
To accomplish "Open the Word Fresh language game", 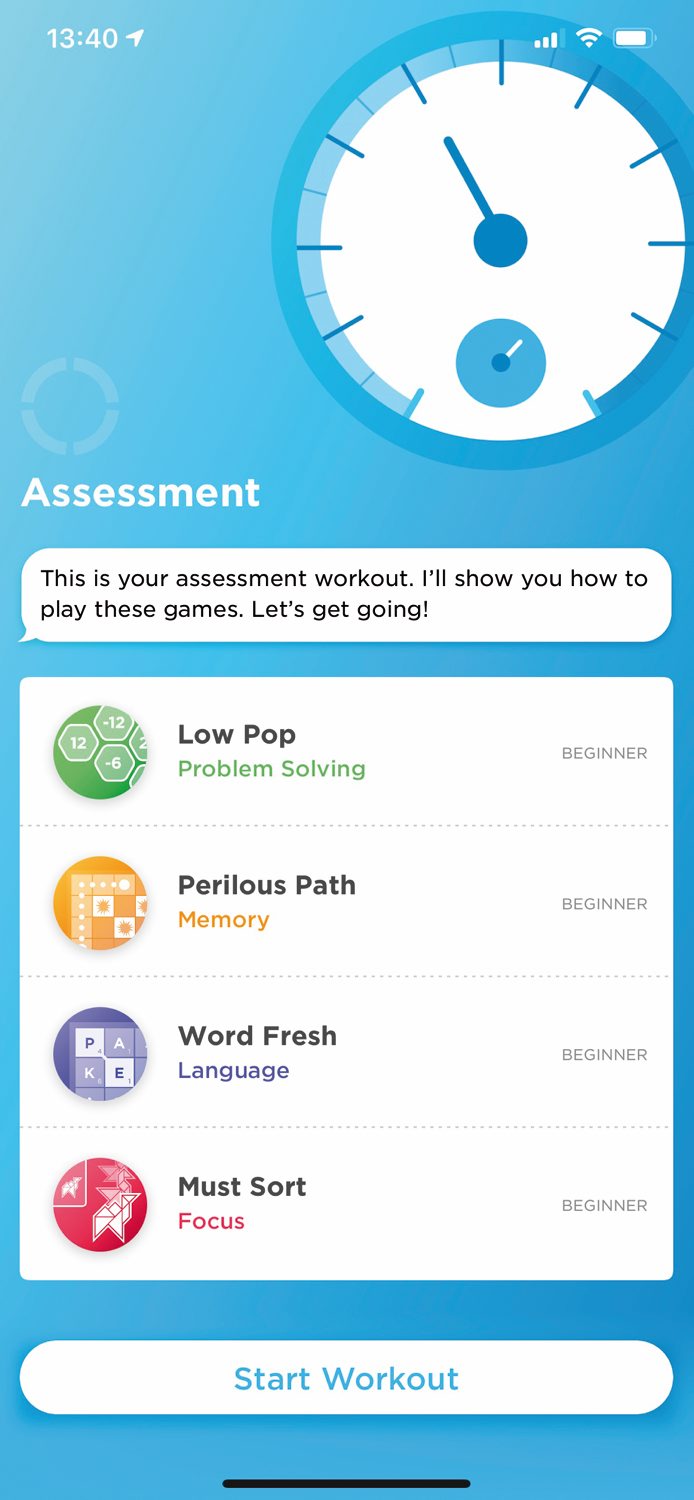I will tap(346, 1053).
